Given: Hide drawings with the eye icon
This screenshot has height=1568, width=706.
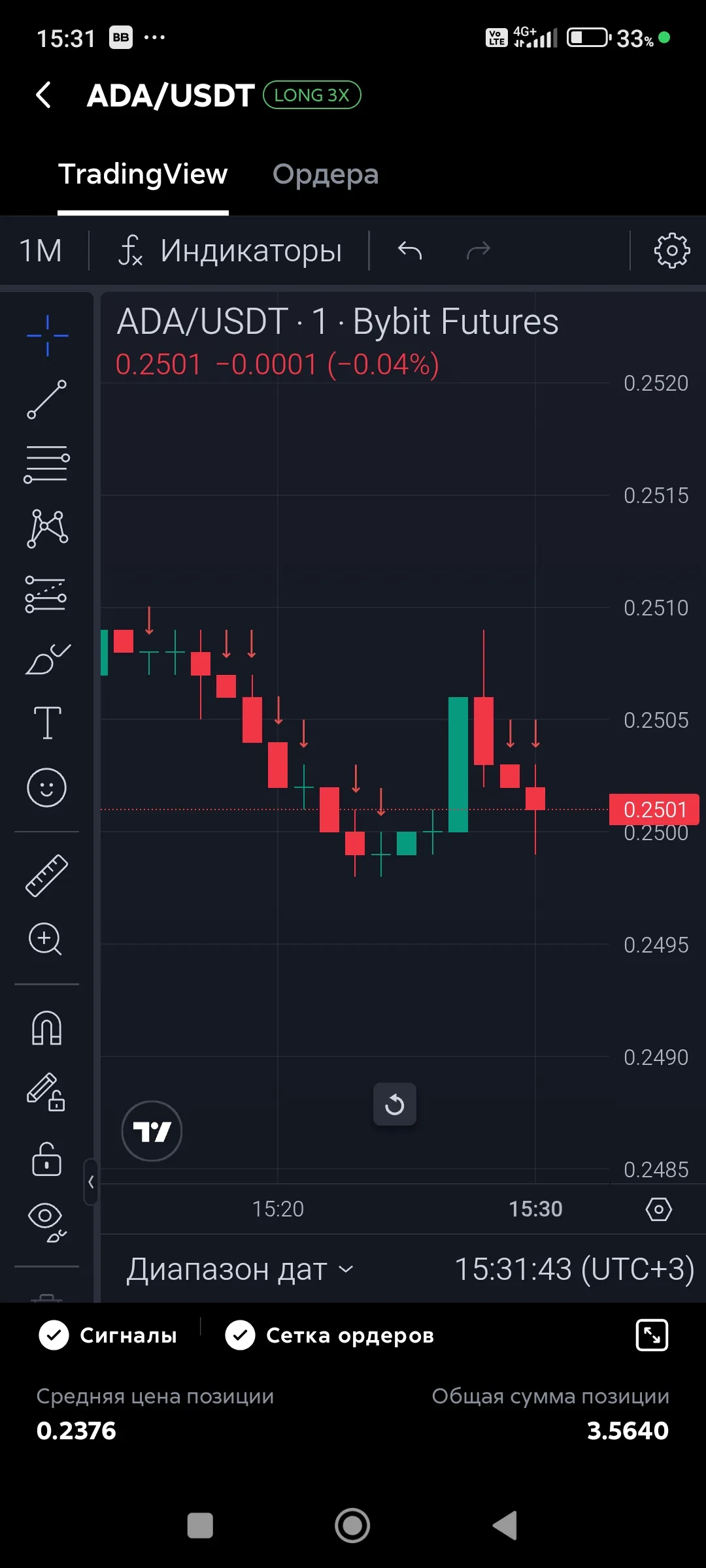Looking at the screenshot, I should click(x=46, y=1220).
